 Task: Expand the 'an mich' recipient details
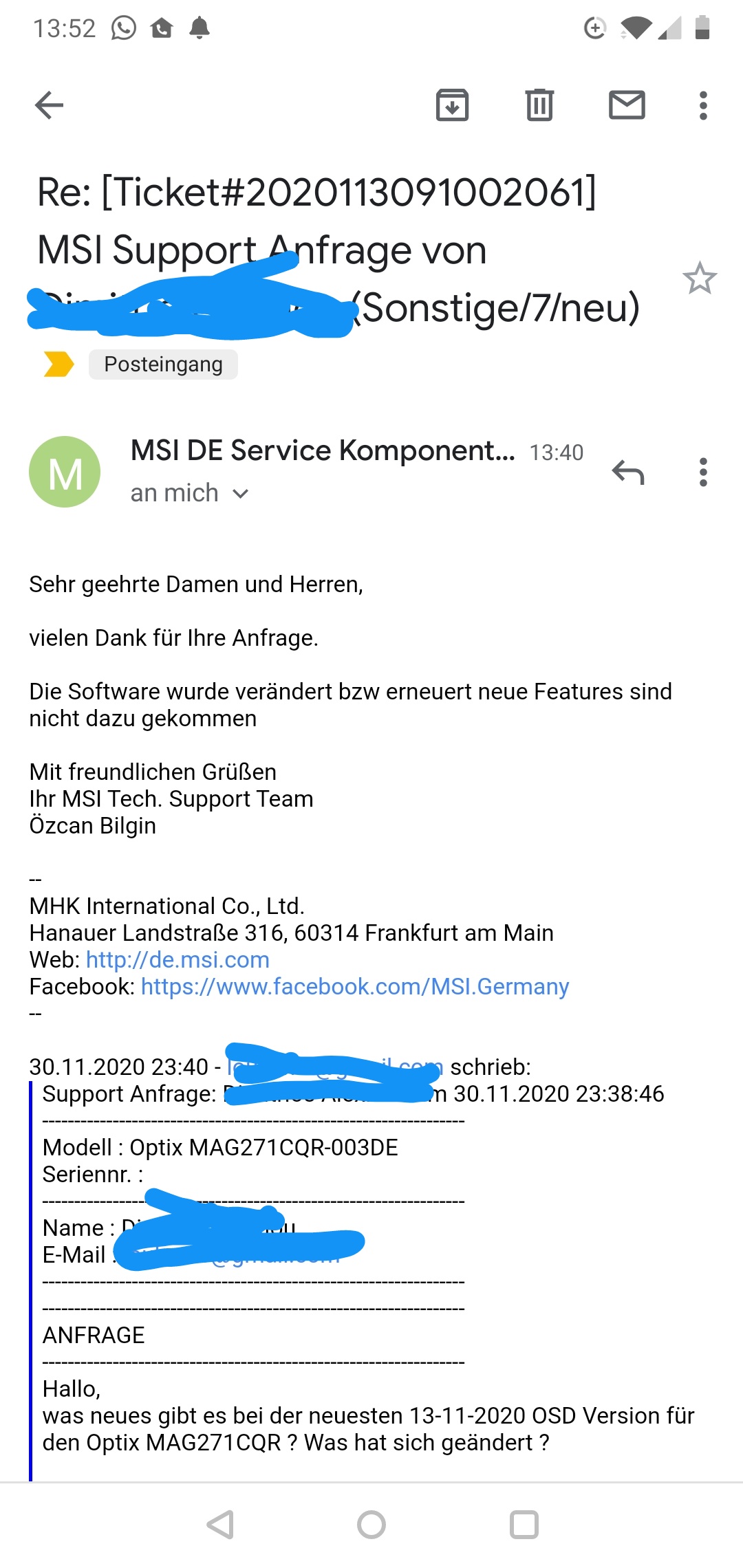[x=189, y=493]
